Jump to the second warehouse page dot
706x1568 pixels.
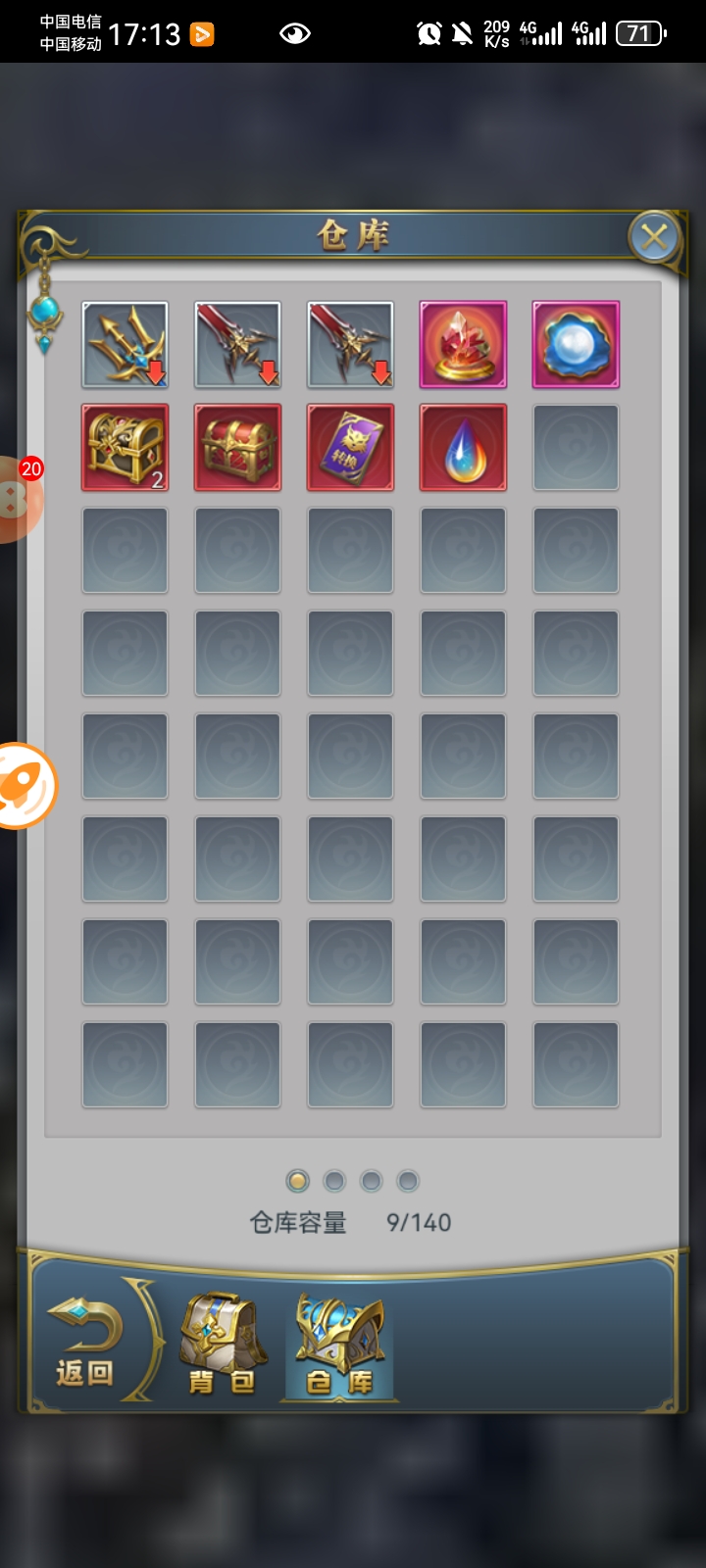coord(334,1181)
